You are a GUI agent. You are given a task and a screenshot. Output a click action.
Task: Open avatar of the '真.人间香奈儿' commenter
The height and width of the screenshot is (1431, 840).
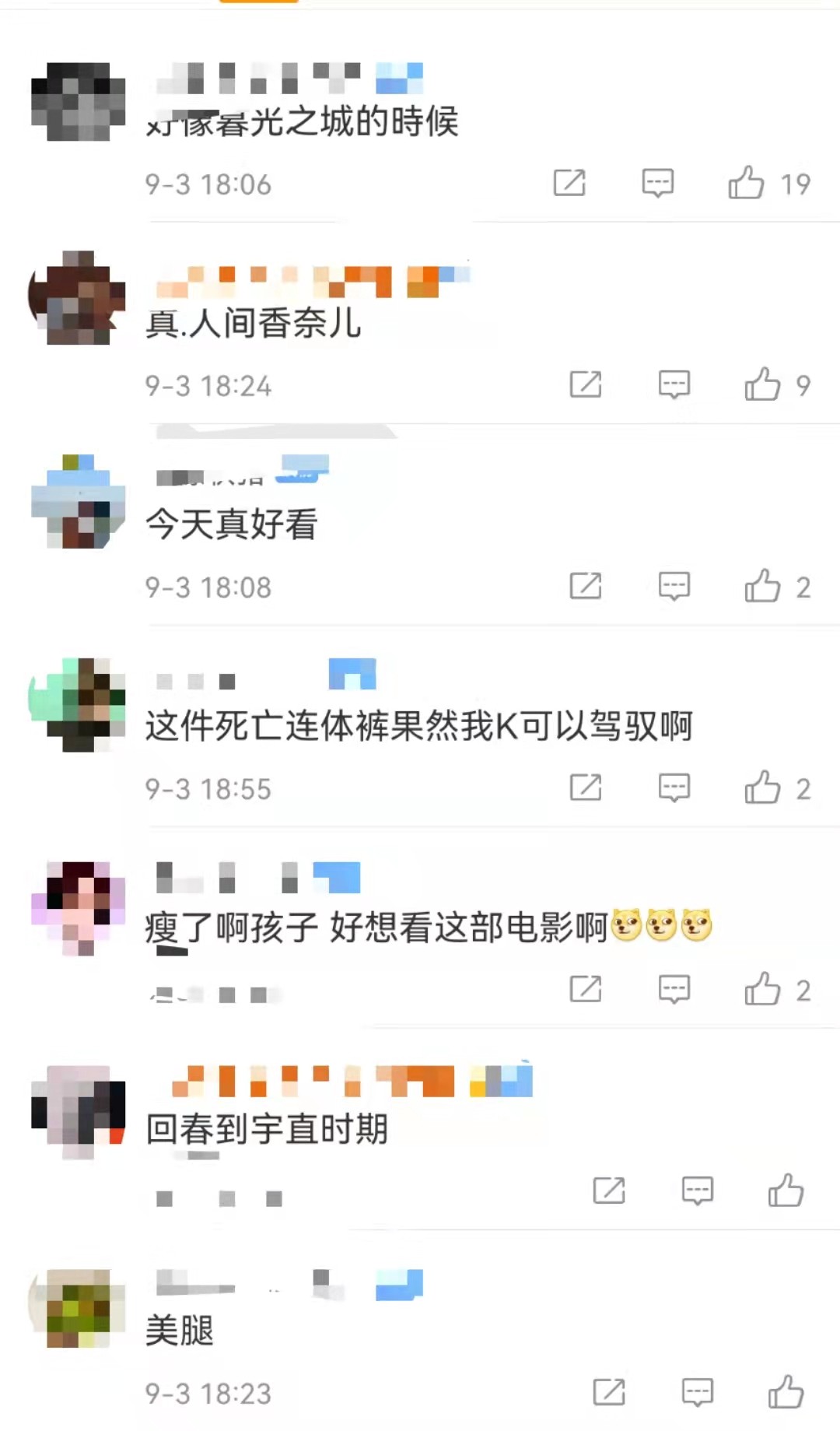78,297
